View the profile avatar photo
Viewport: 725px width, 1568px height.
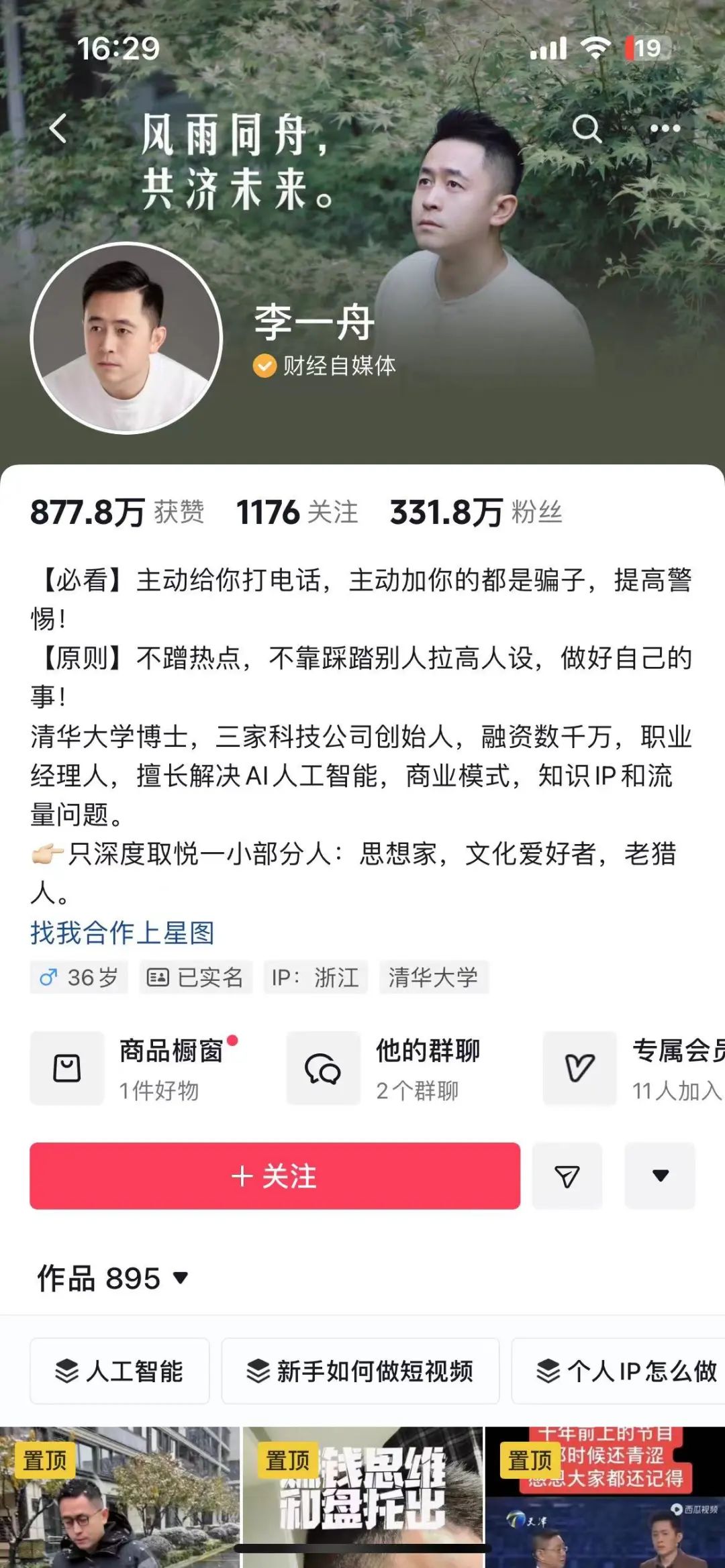126,338
